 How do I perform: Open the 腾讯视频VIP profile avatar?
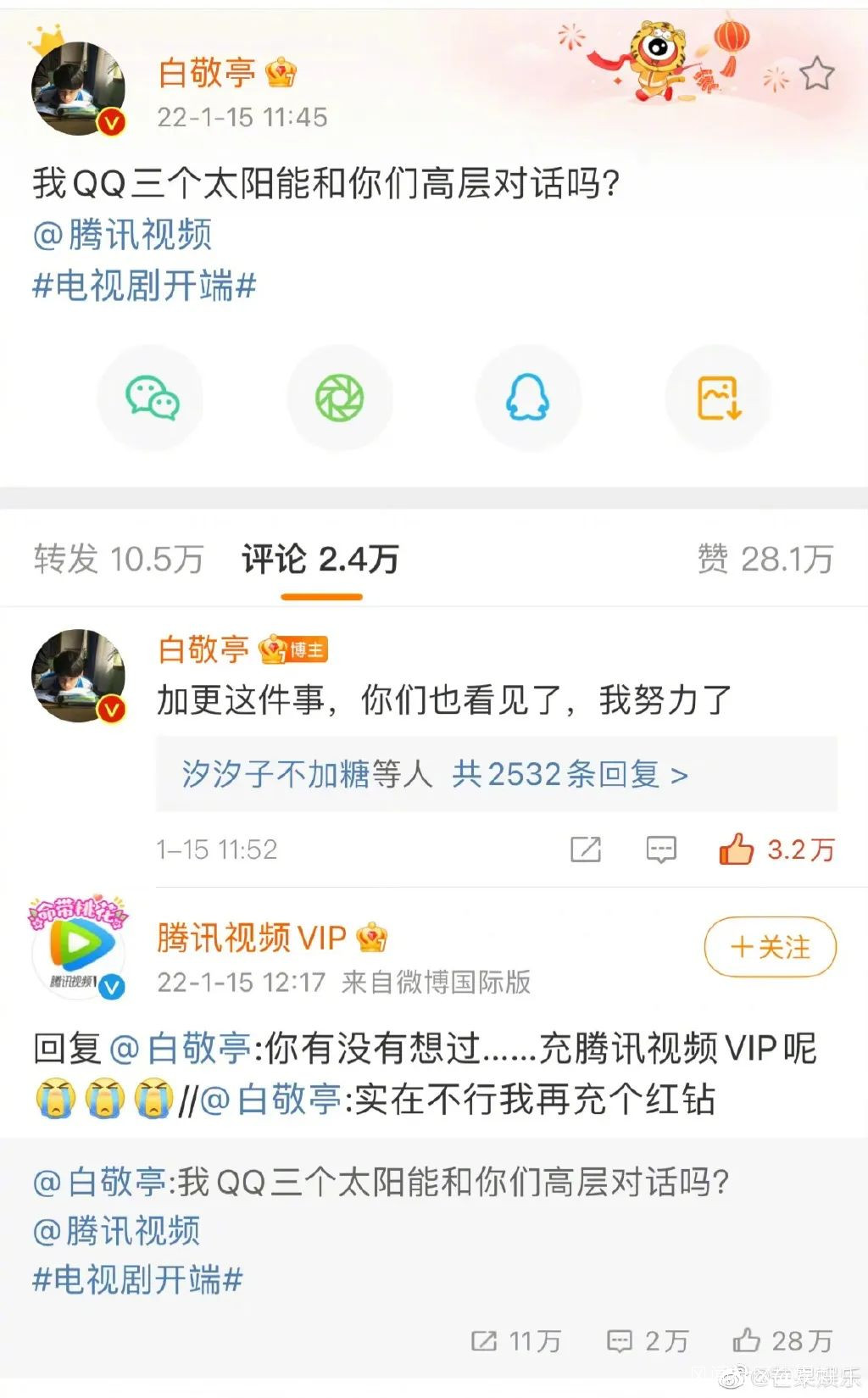pyautogui.click(x=78, y=949)
